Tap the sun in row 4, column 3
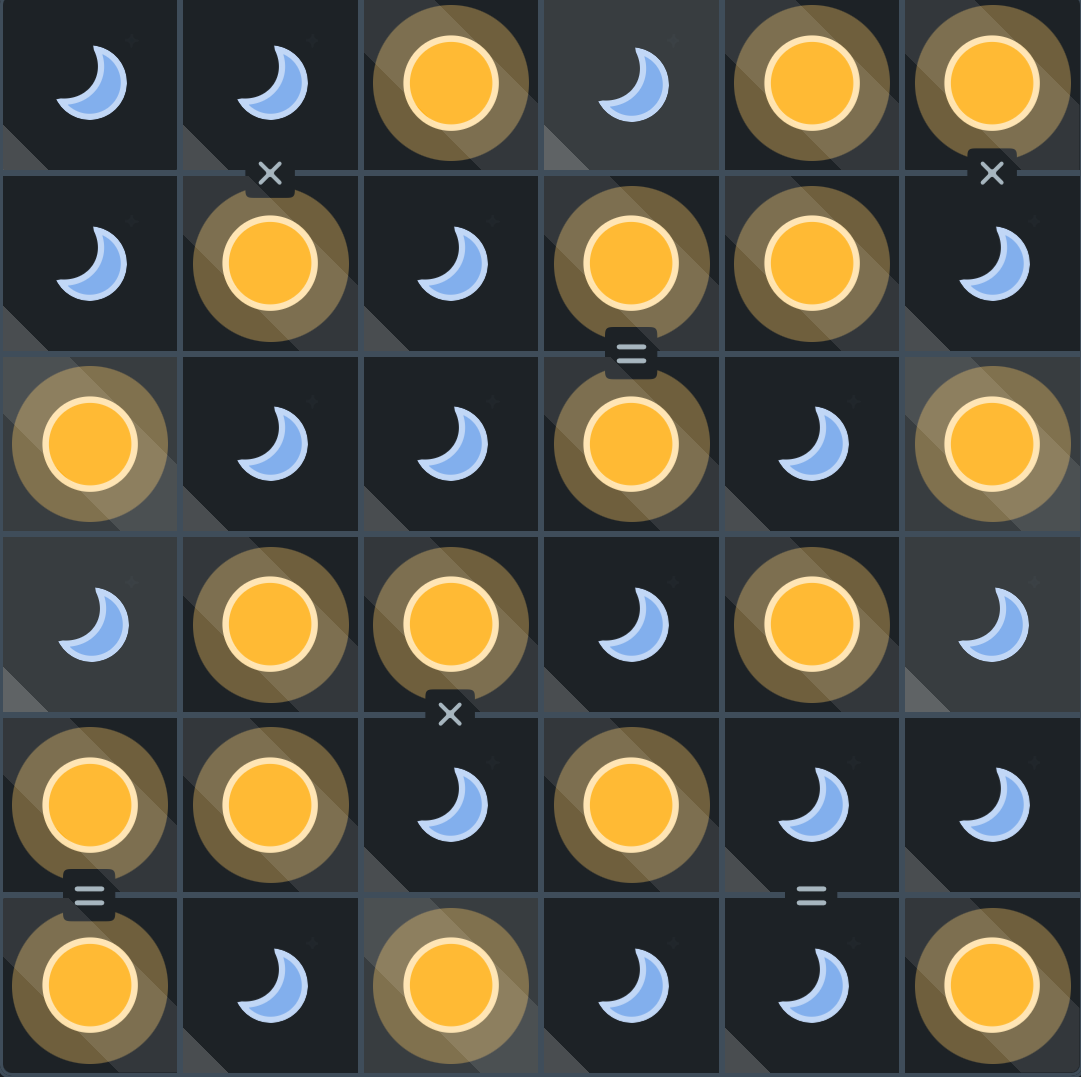This screenshot has width=1081, height=1077. [451, 624]
